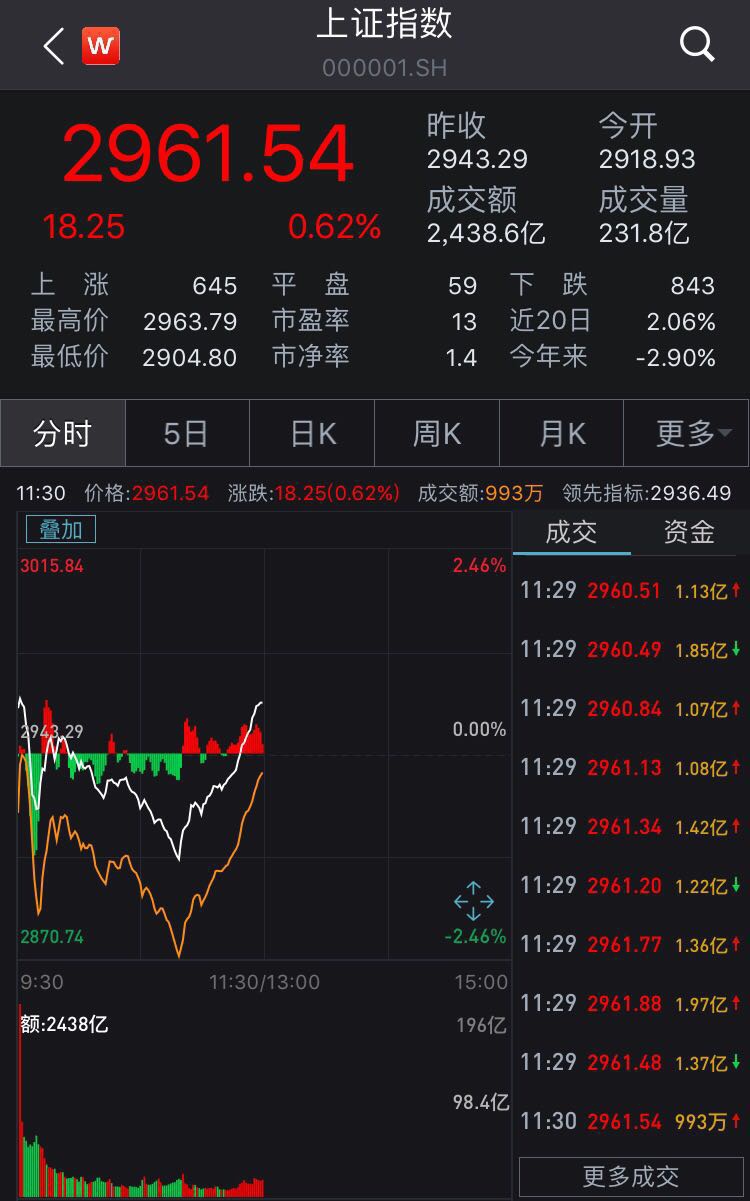Tap the 叠加 overlay button
This screenshot has height=1201, width=750.
(x=61, y=529)
